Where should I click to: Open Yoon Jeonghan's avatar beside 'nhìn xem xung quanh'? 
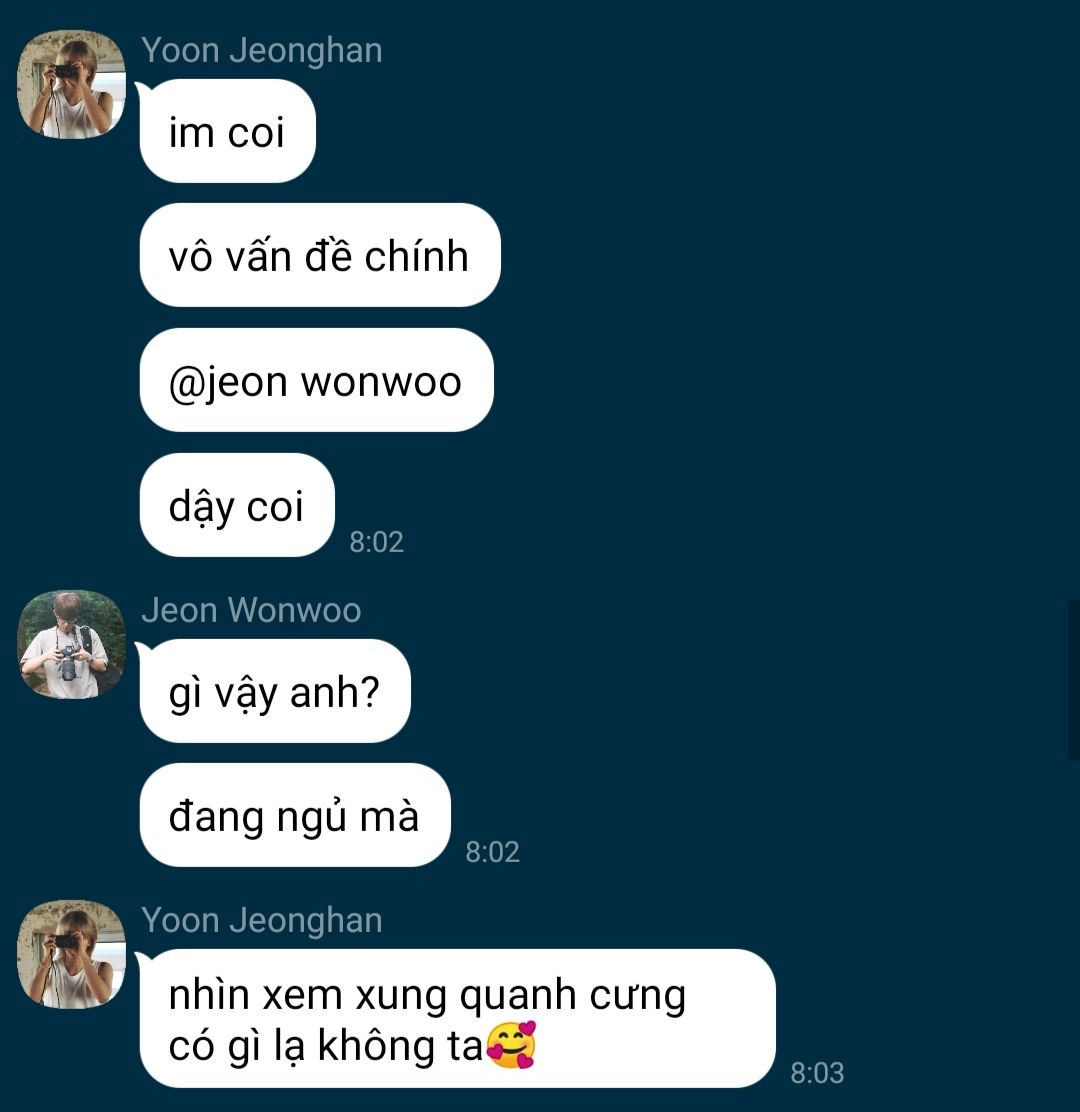(73, 955)
